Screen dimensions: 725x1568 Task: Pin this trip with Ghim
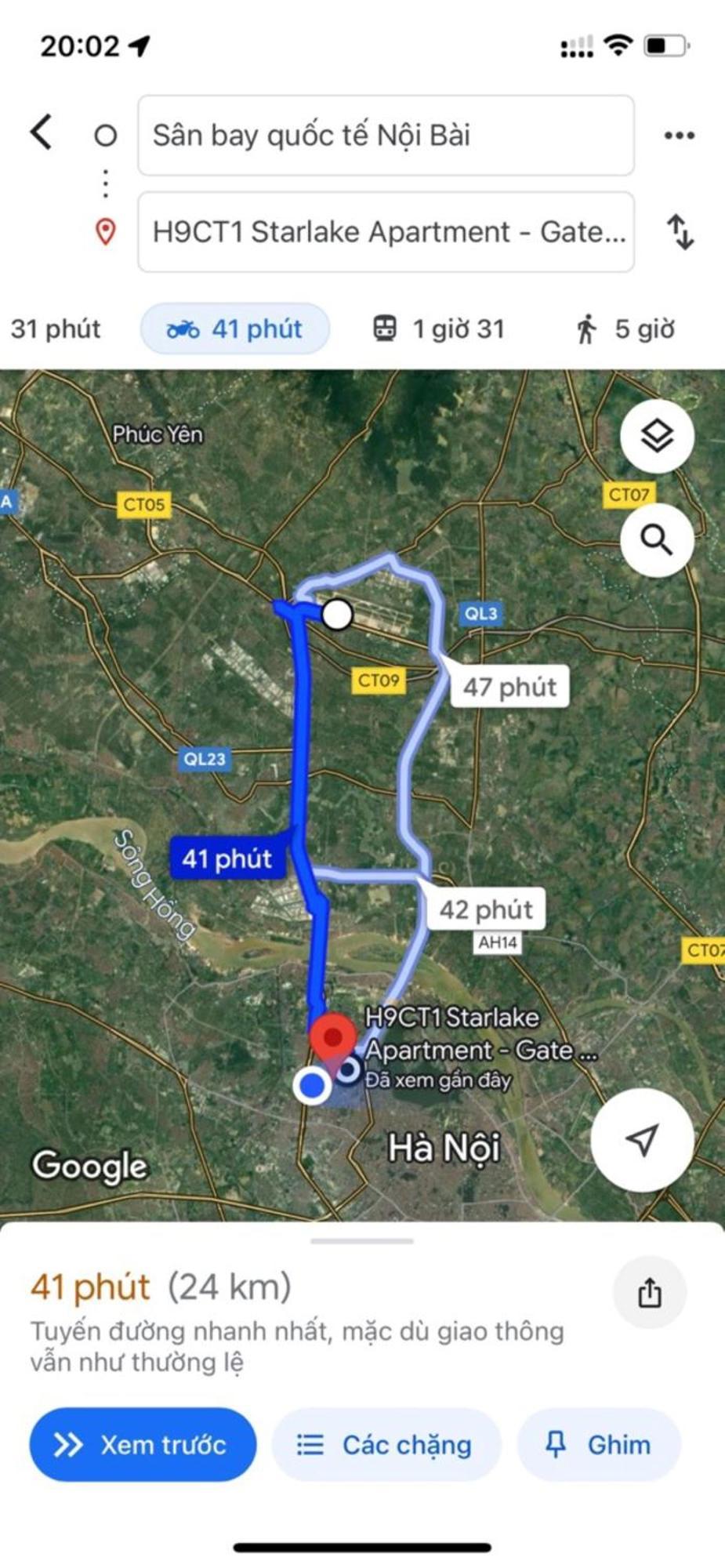tap(599, 1444)
